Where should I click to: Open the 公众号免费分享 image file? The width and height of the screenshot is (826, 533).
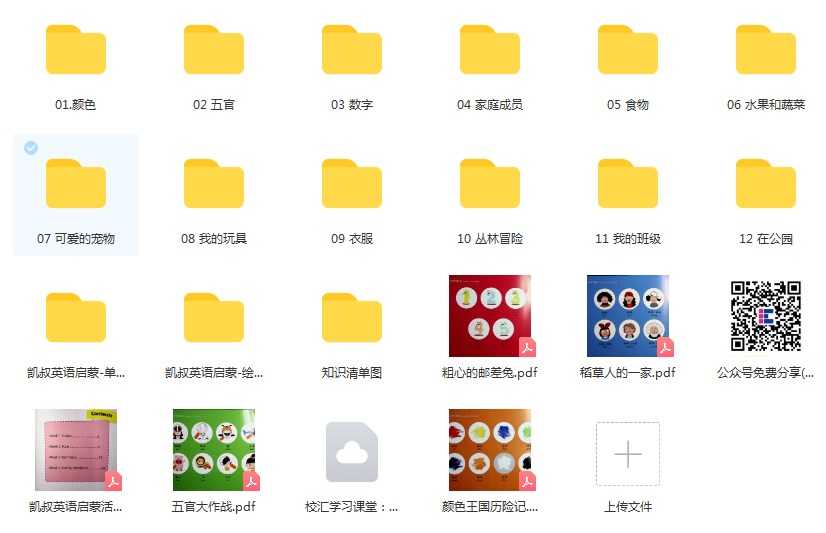point(766,316)
